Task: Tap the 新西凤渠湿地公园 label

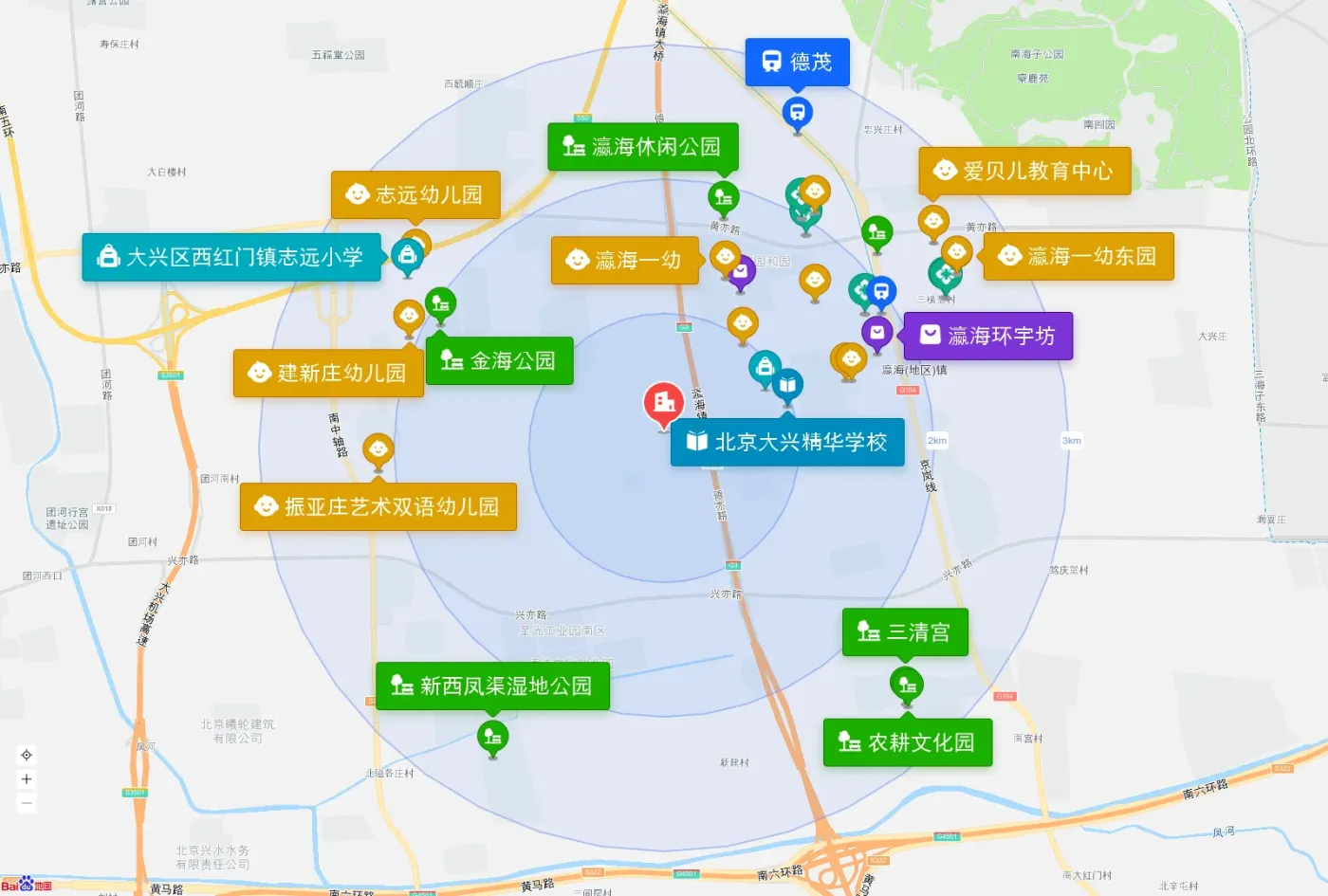Action: tap(492, 686)
